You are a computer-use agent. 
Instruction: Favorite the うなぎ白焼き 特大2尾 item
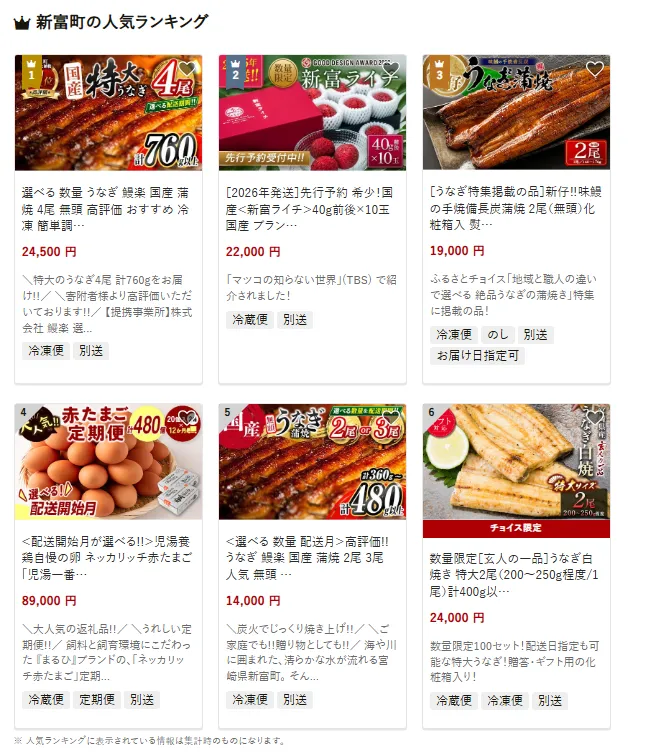(595, 419)
